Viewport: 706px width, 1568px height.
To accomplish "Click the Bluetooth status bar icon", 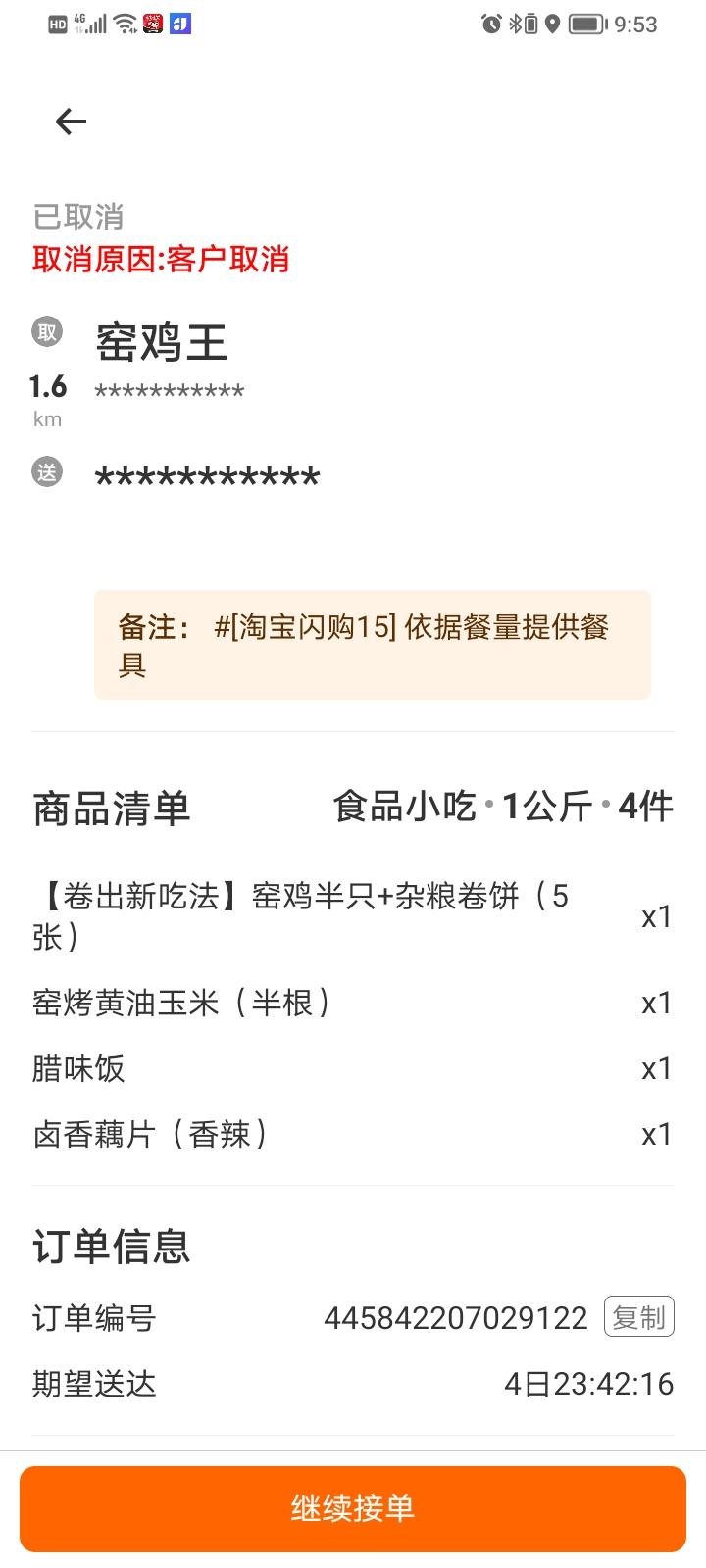I will (516, 24).
